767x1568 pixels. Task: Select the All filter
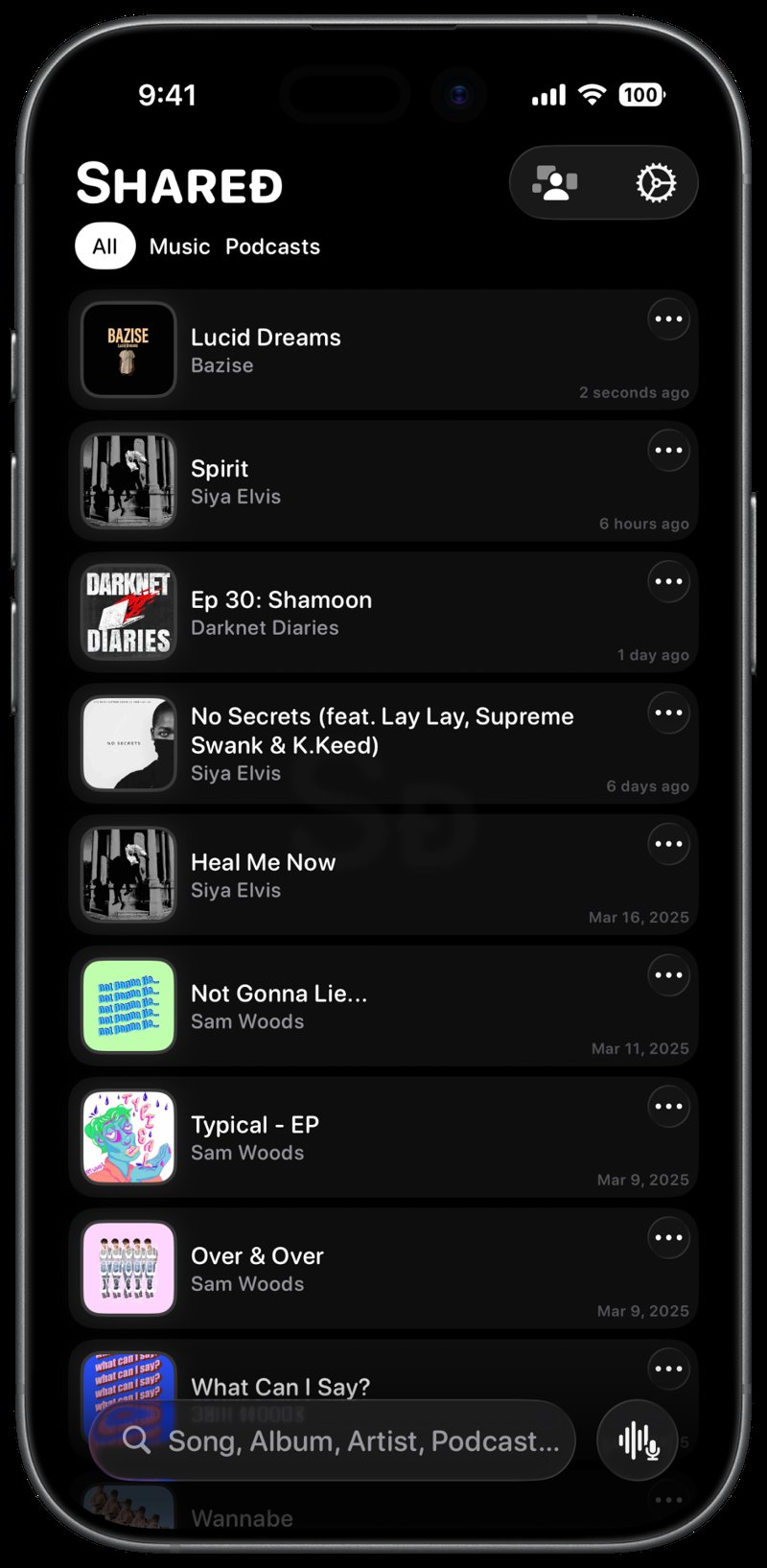tap(105, 246)
